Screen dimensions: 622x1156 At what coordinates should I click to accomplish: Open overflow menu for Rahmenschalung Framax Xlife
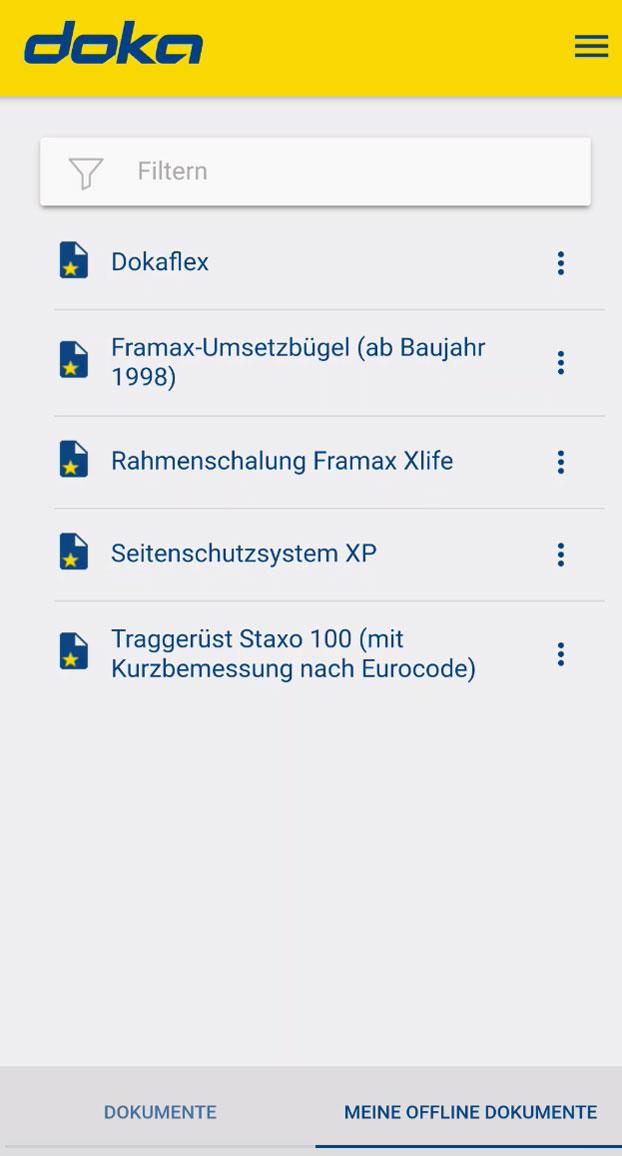560,462
